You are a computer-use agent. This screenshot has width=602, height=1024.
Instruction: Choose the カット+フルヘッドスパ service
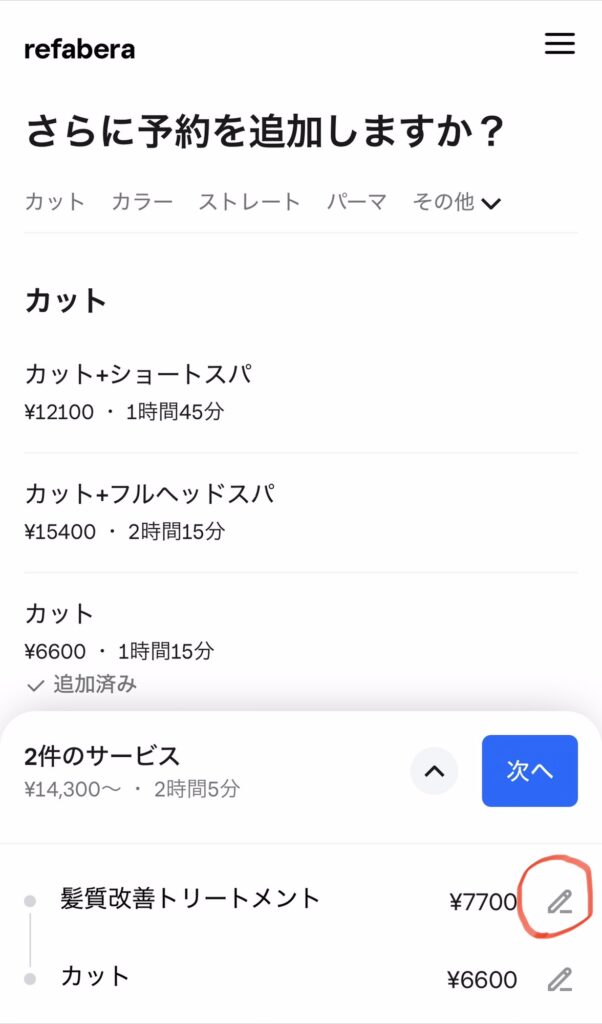pos(150,511)
